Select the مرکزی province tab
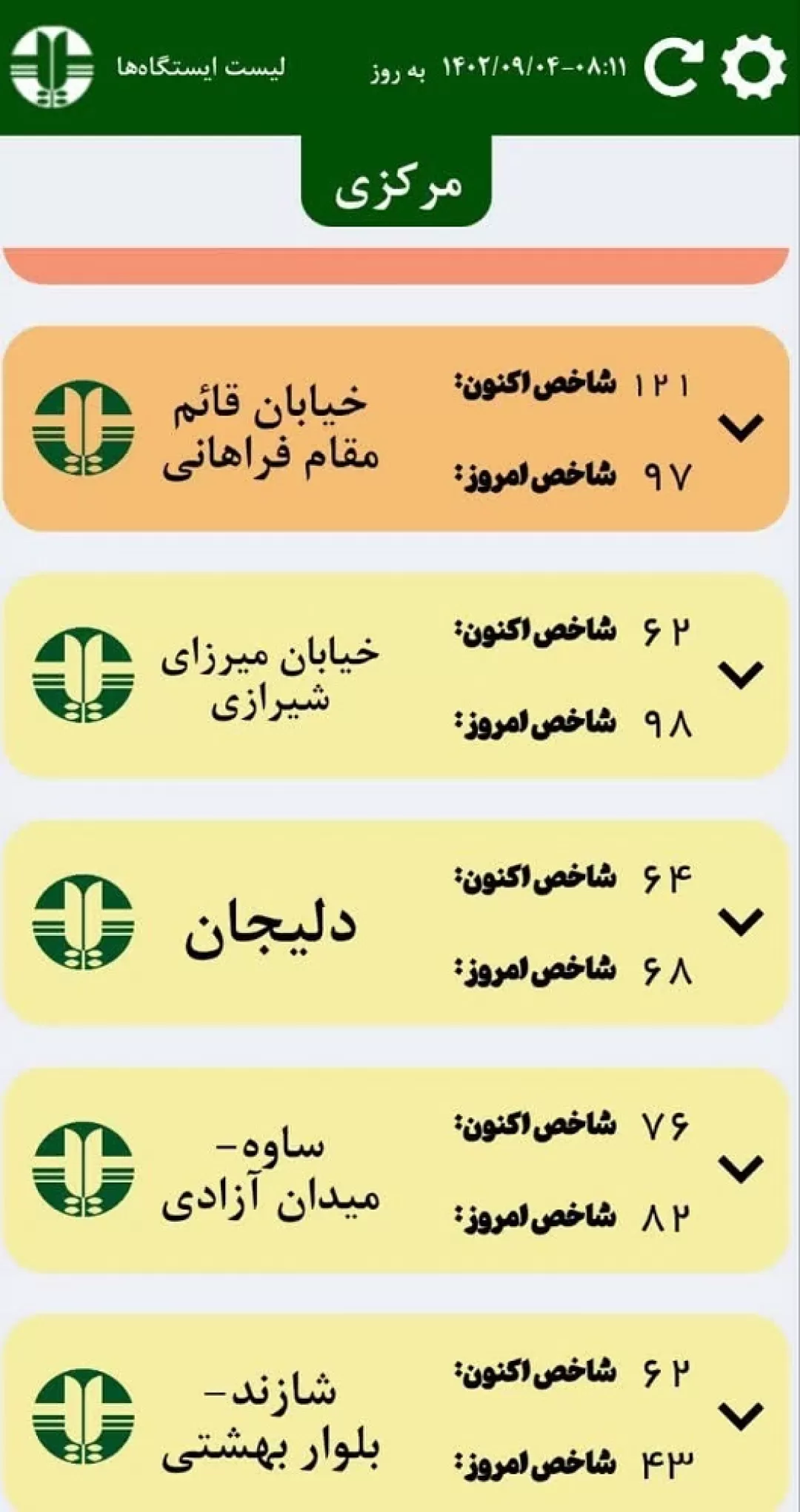800x1512 pixels. click(396, 182)
